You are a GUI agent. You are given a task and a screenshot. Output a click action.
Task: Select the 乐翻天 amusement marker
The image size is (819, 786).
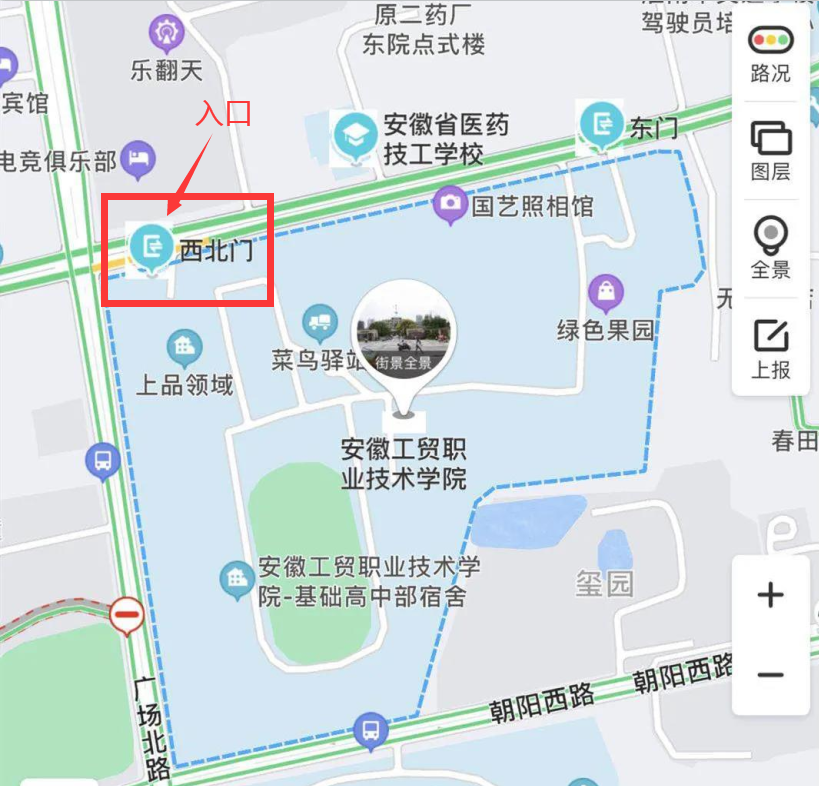pos(166,35)
